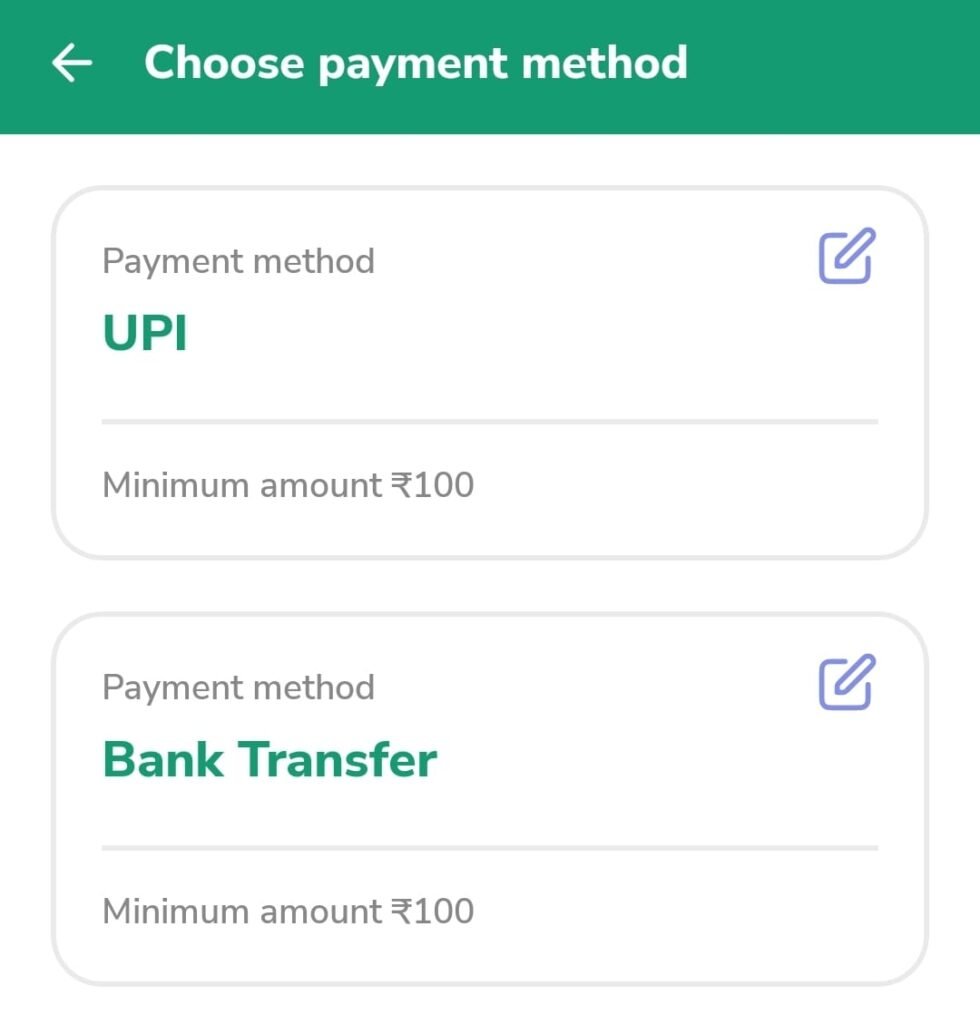Tap 'Minimum amount ₹100' under Bank Transfer
This screenshot has height=1024, width=980.
click(x=288, y=910)
